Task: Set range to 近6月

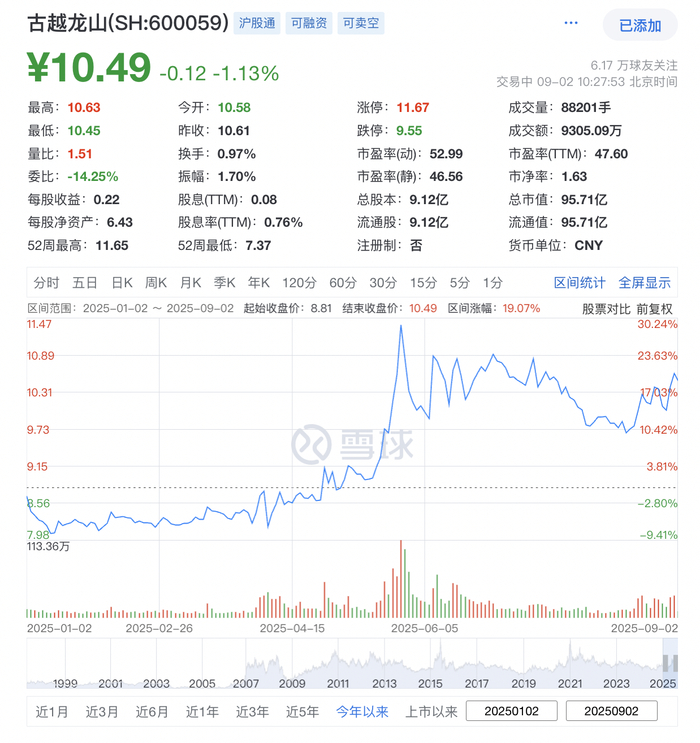Action: (x=151, y=711)
